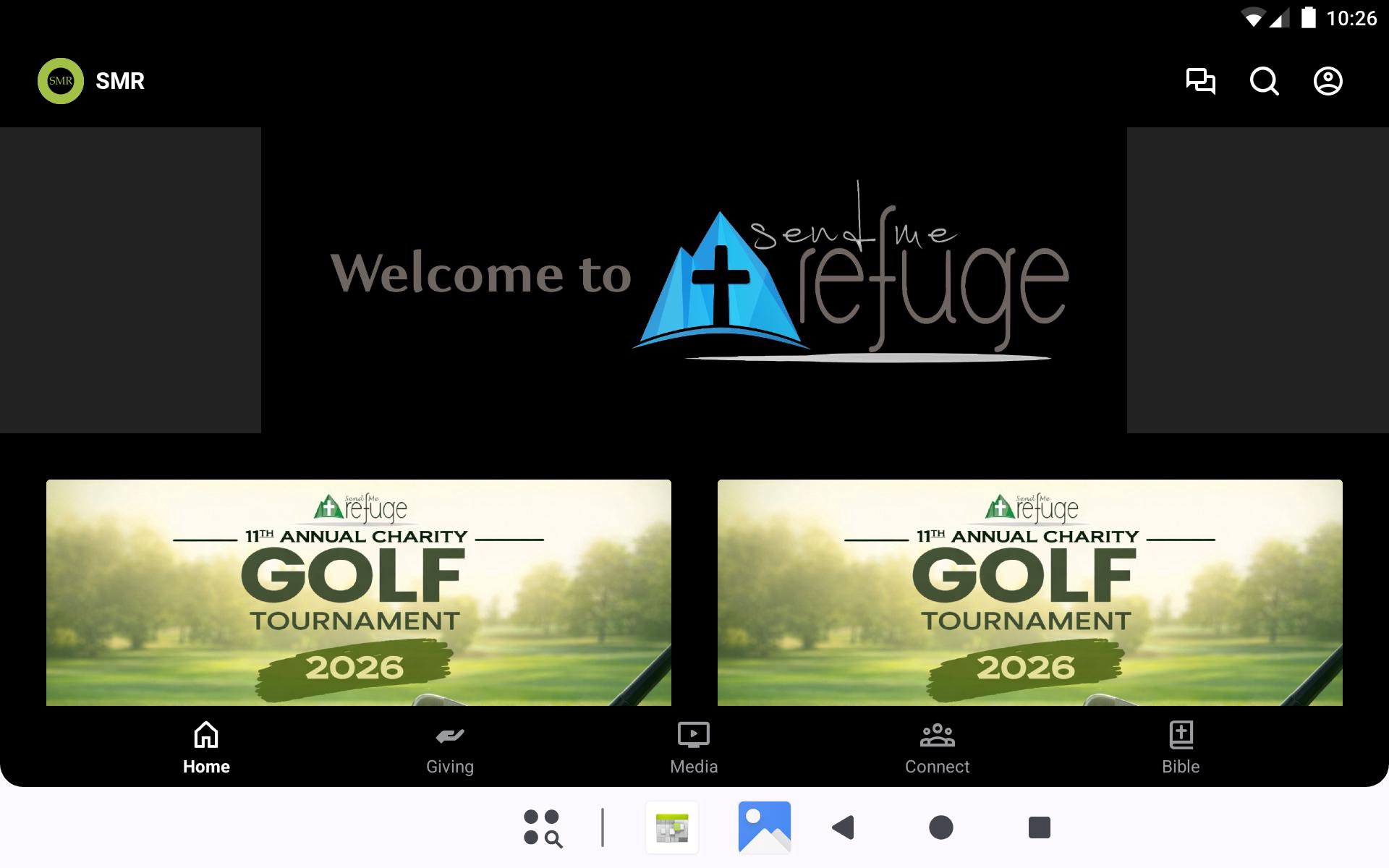Image resolution: width=1389 pixels, height=868 pixels.
Task: Open the messaging chat icon
Action: (1200, 81)
